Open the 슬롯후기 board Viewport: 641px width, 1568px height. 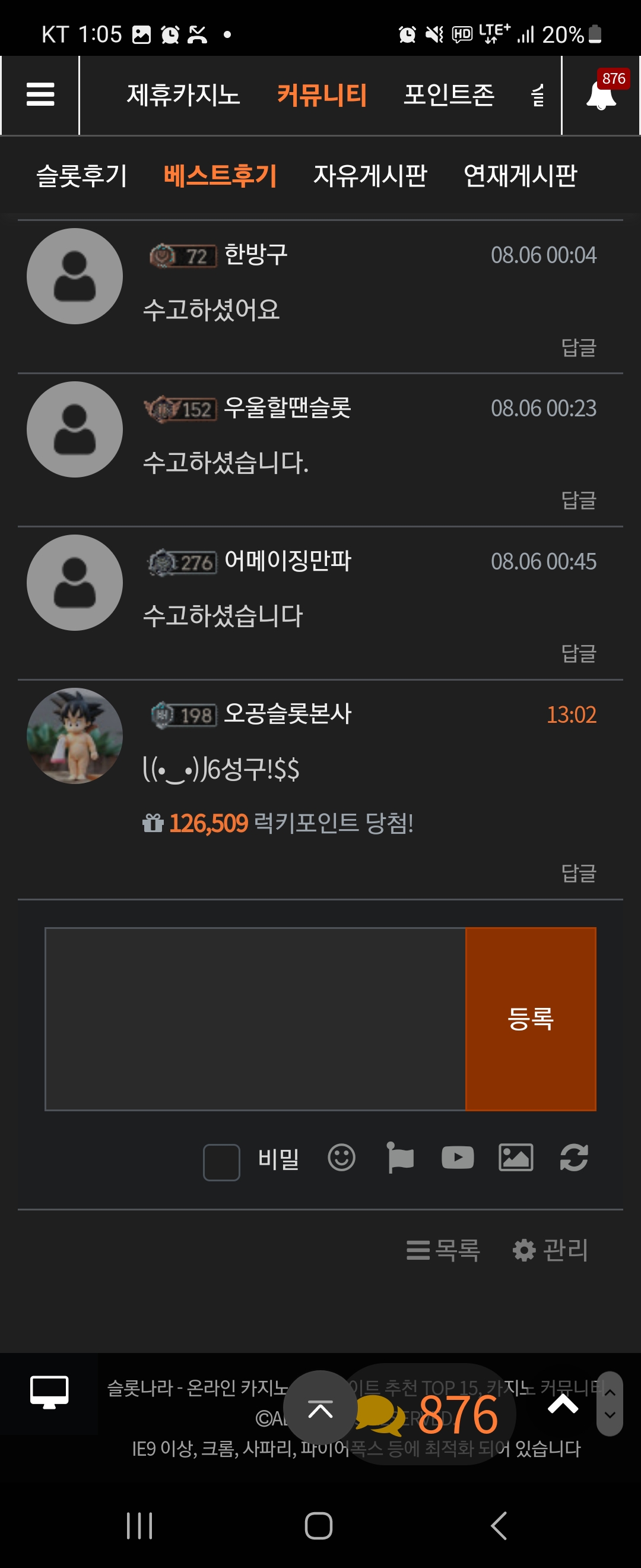[x=81, y=175]
